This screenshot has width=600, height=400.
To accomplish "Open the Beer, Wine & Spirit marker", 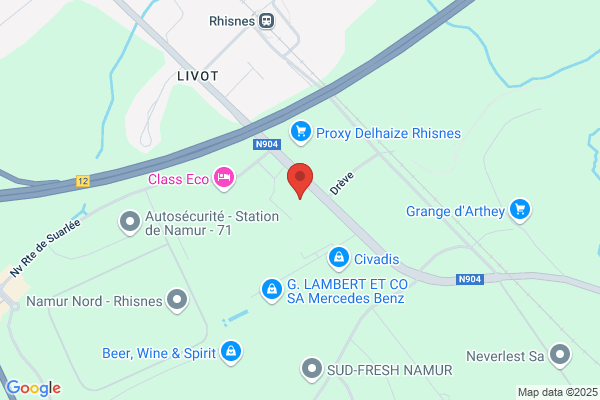I will click(231, 353).
